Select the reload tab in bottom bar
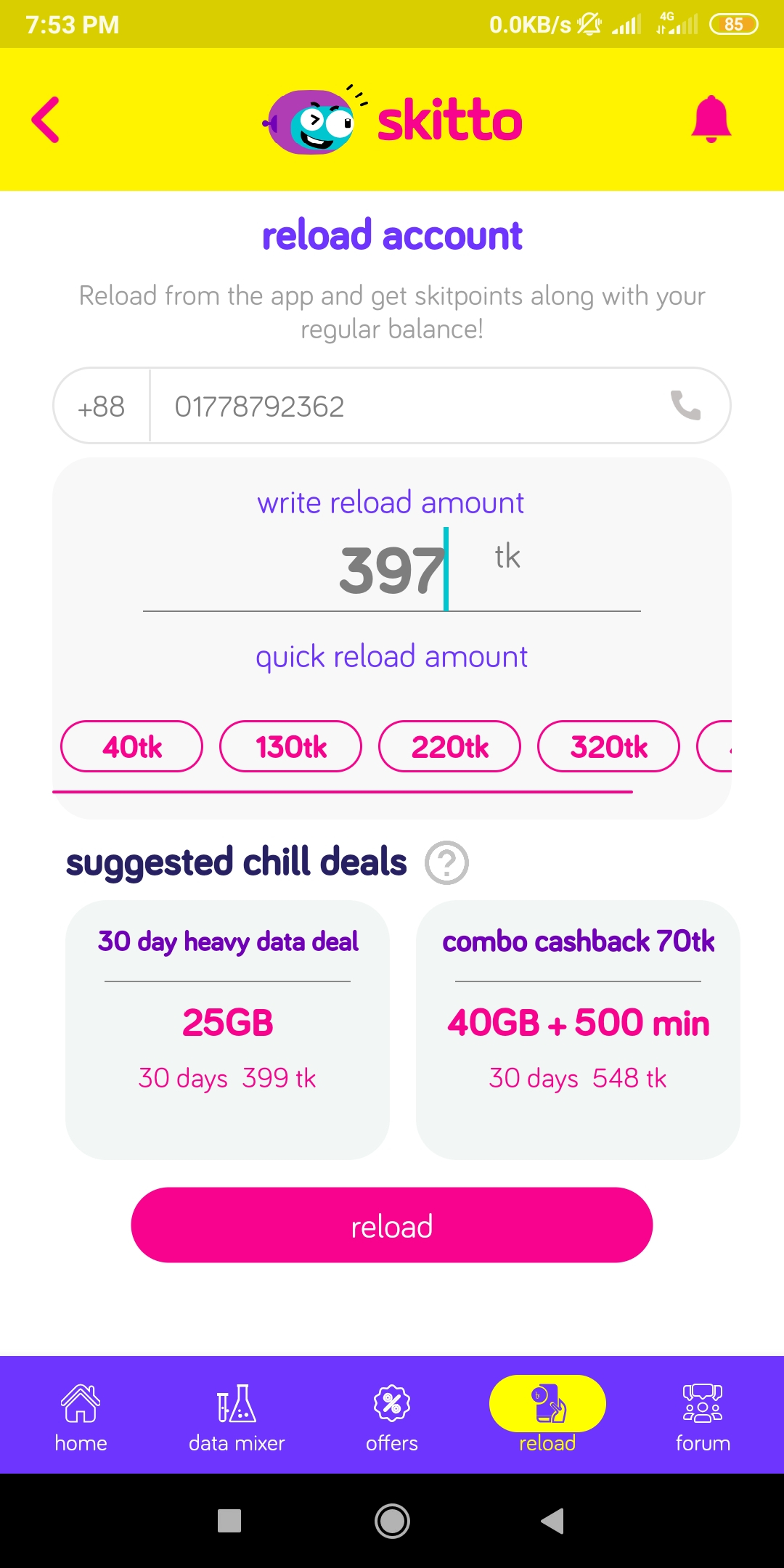Screen dimensions: 784x1568 tap(547, 1414)
